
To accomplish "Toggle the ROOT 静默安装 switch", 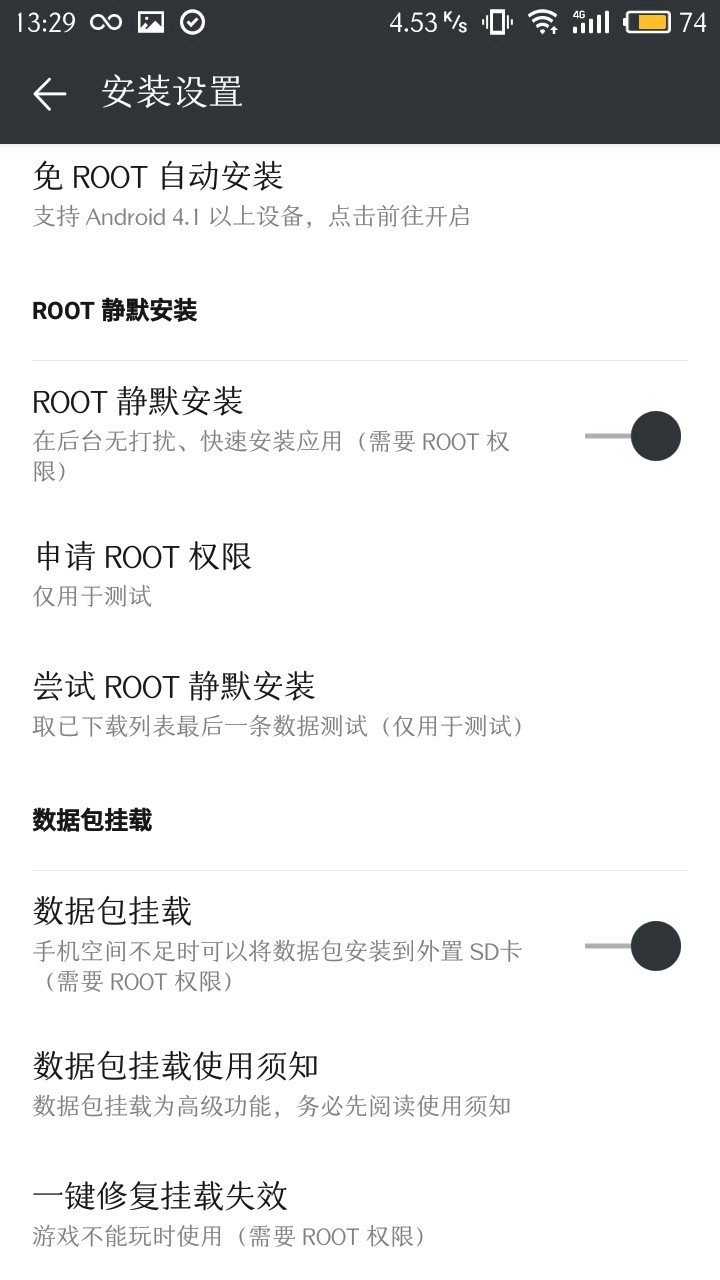I will [633, 437].
